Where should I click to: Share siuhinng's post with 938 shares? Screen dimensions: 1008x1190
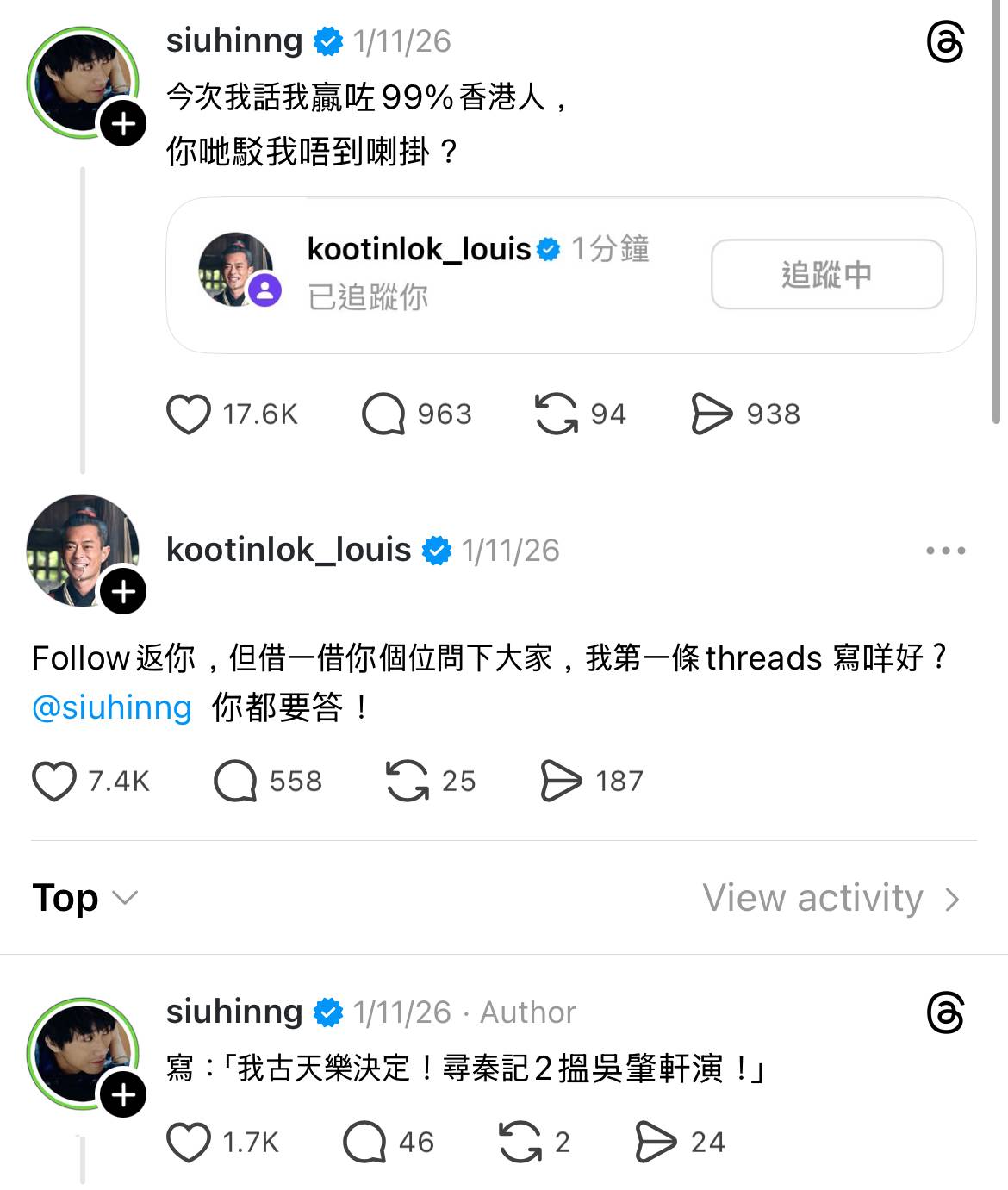[x=712, y=414]
